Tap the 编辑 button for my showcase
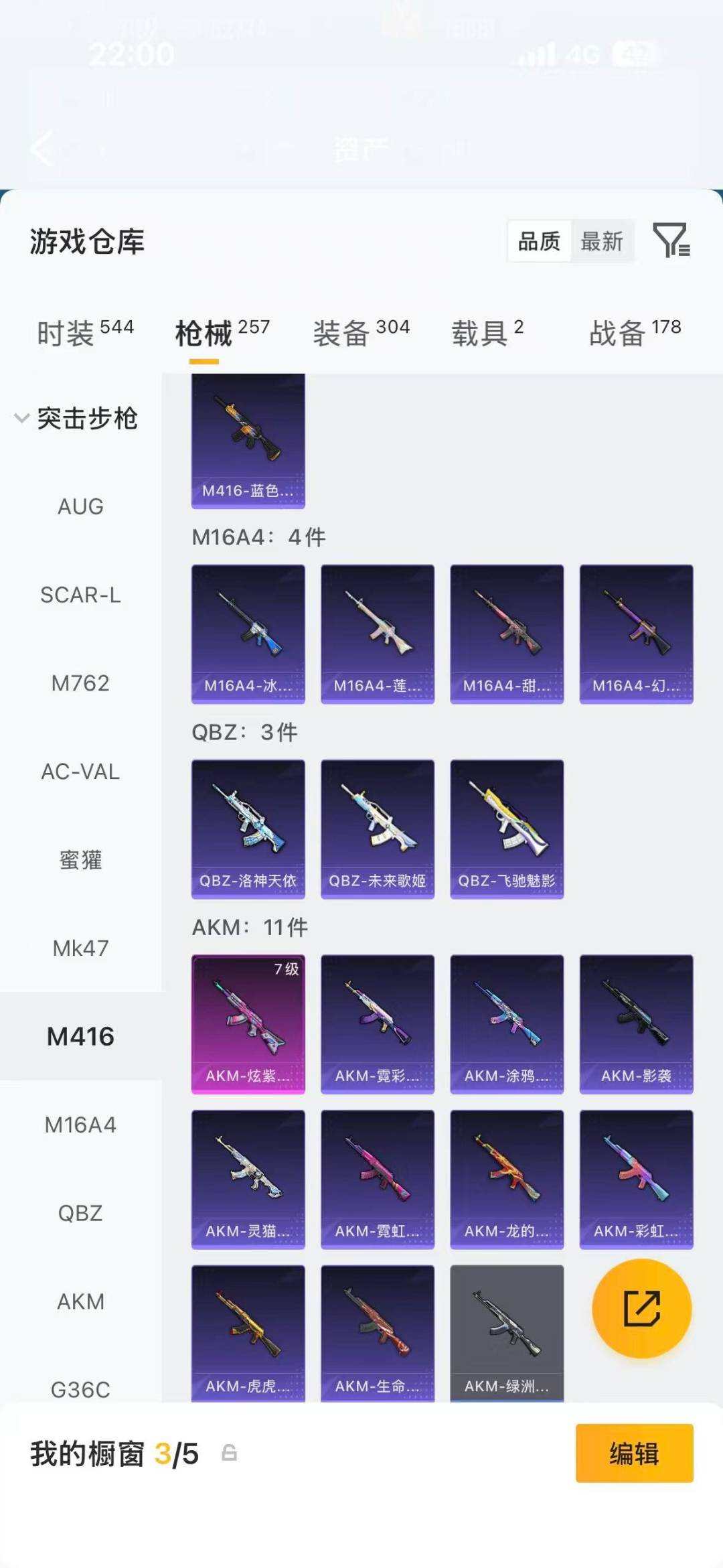This screenshot has width=723, height=1568. pos(634,1453)
